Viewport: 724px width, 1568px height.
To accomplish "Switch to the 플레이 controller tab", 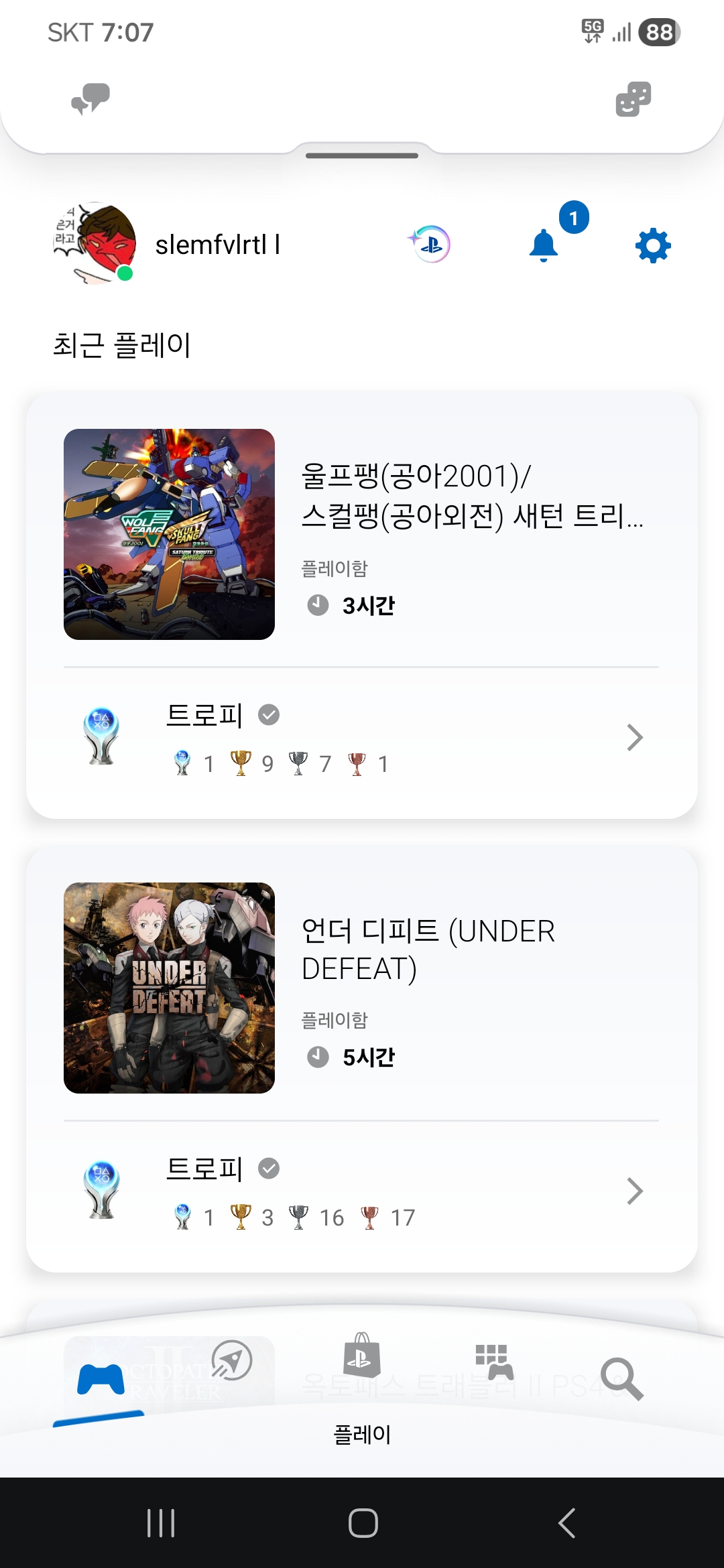I will pyautogui.click(x=101, y=1379).
